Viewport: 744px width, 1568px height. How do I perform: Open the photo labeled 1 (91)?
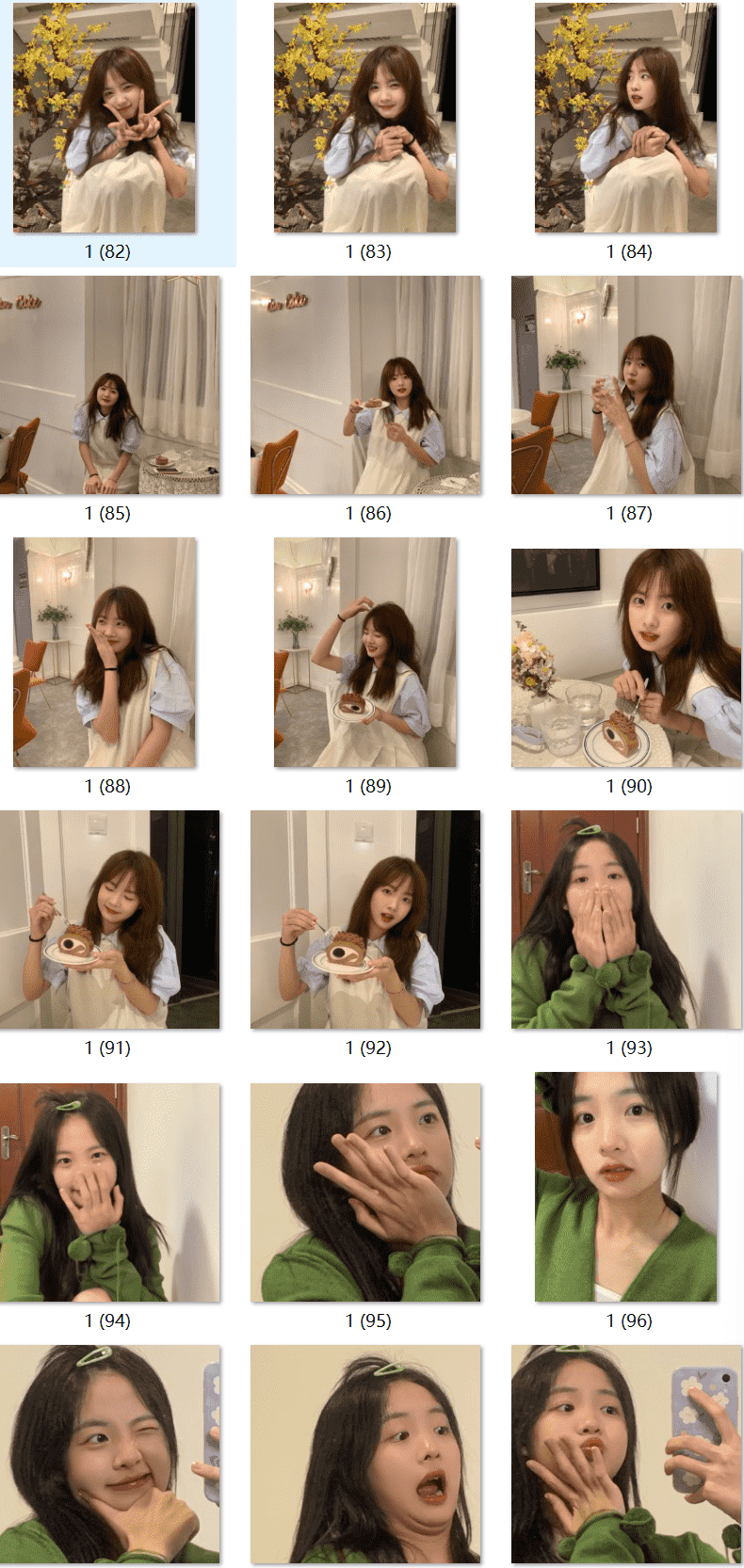coord(110,920)
